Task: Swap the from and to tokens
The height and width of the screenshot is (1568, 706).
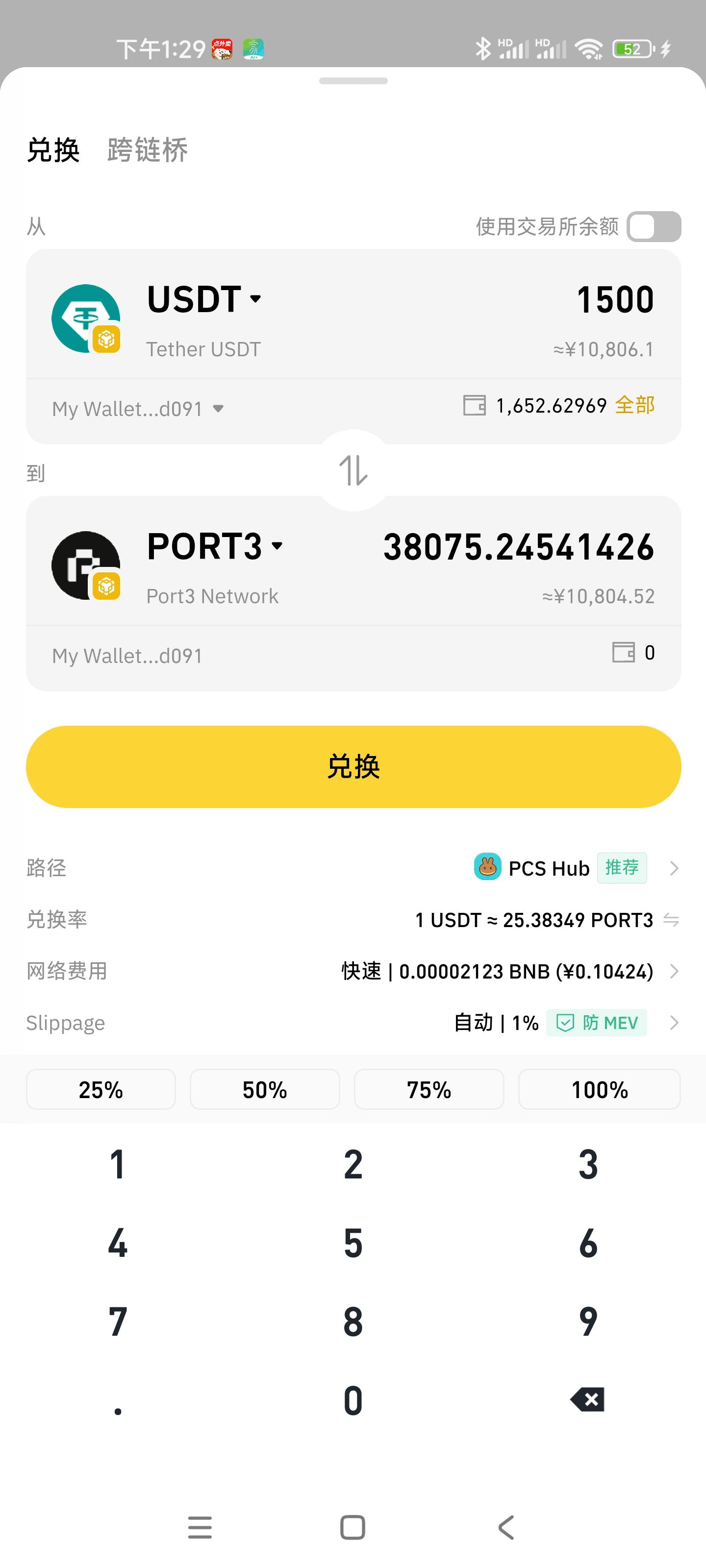Action: tap(353, 470)
